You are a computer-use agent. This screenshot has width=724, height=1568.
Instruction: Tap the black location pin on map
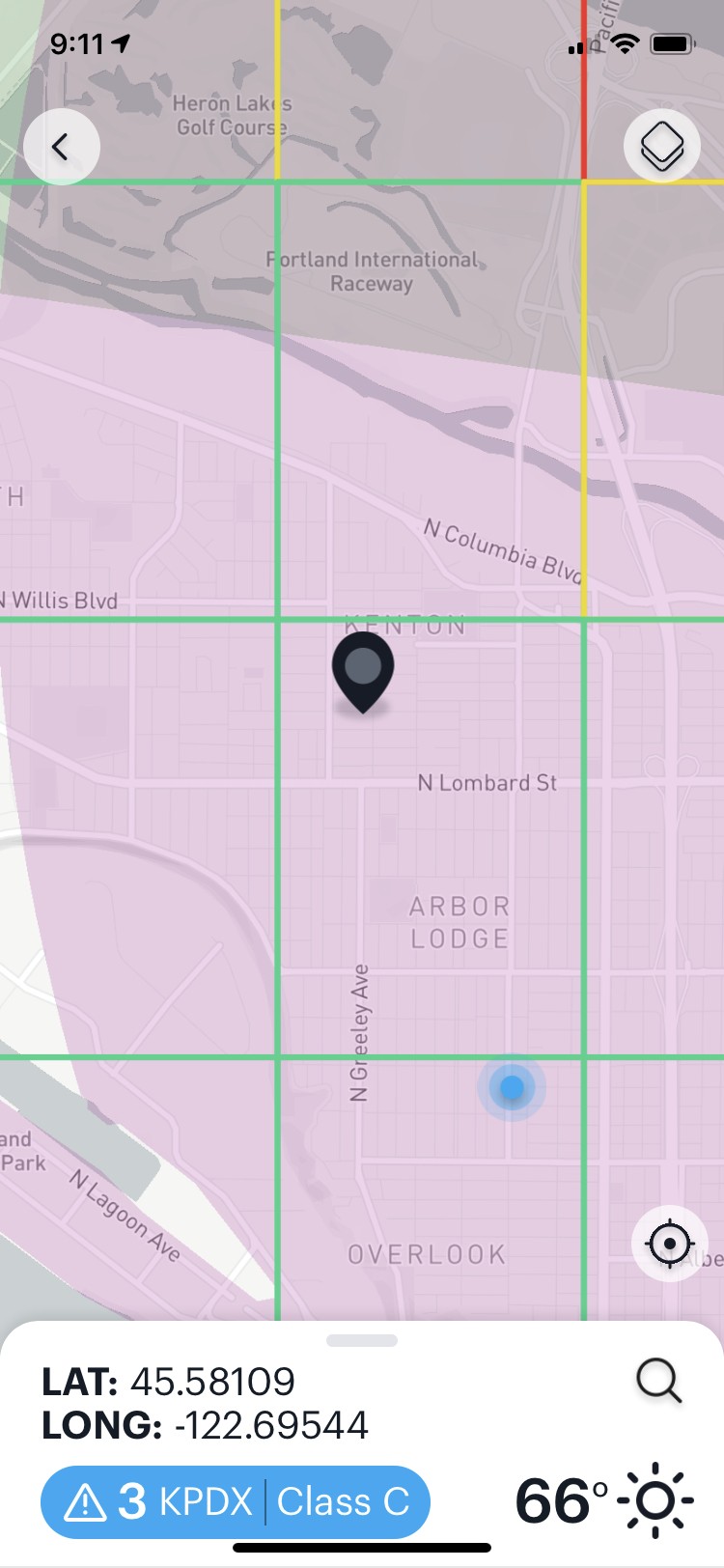point(363,669)
